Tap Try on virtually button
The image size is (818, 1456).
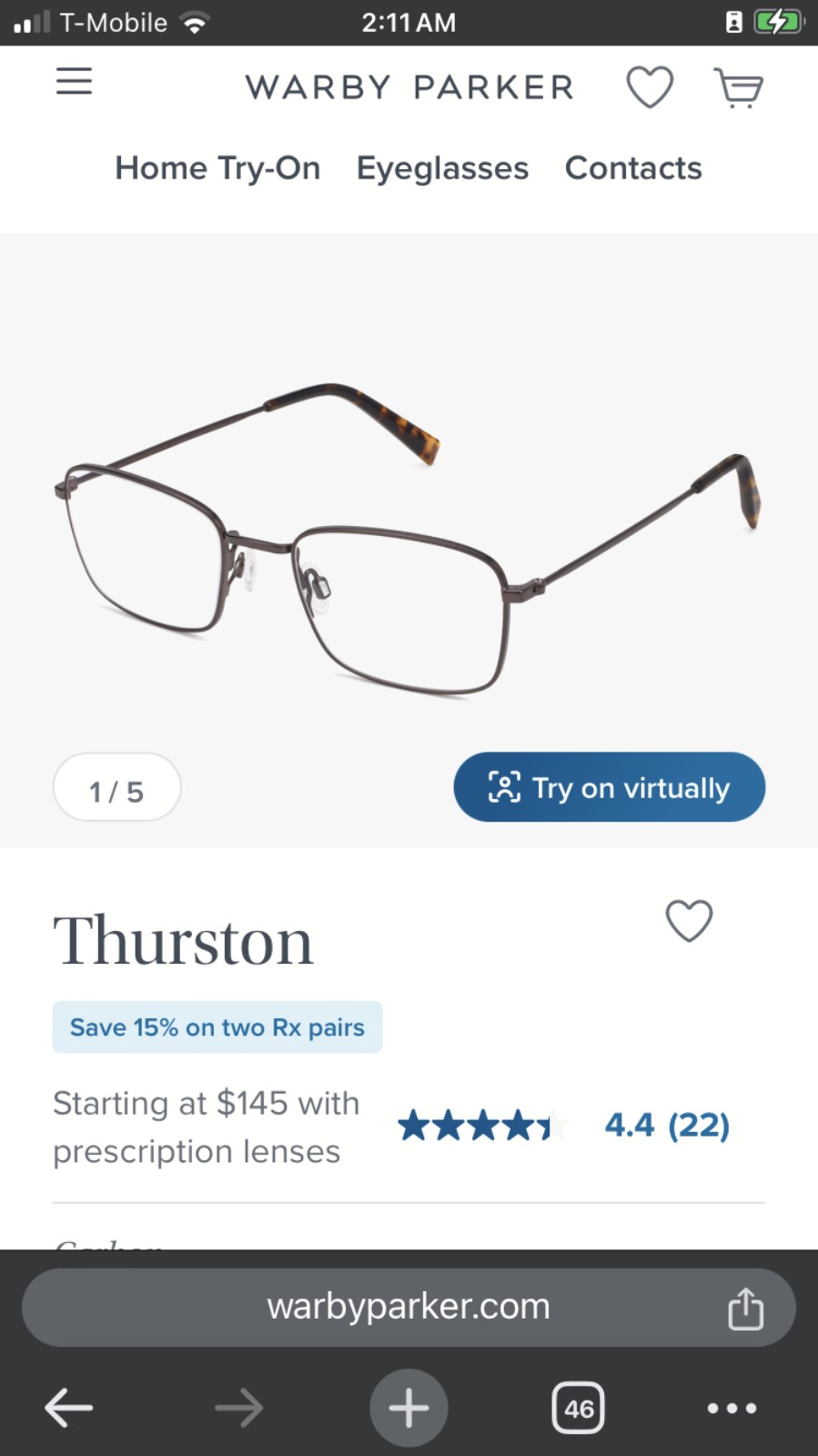click(x=609, y=787)
